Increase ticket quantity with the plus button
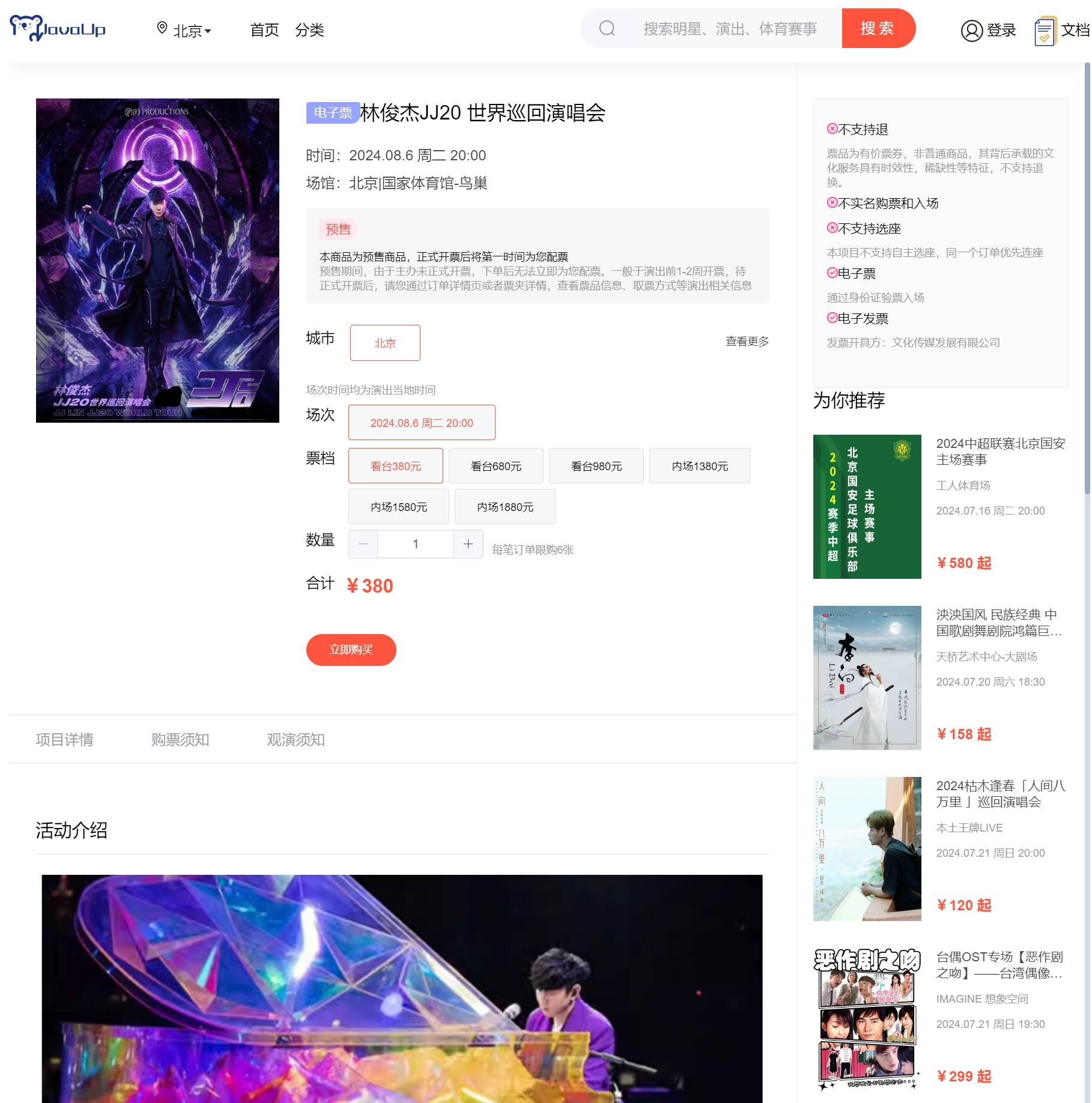The width and height of the screenshot is (1092, 1103). (x=468, y=544)
